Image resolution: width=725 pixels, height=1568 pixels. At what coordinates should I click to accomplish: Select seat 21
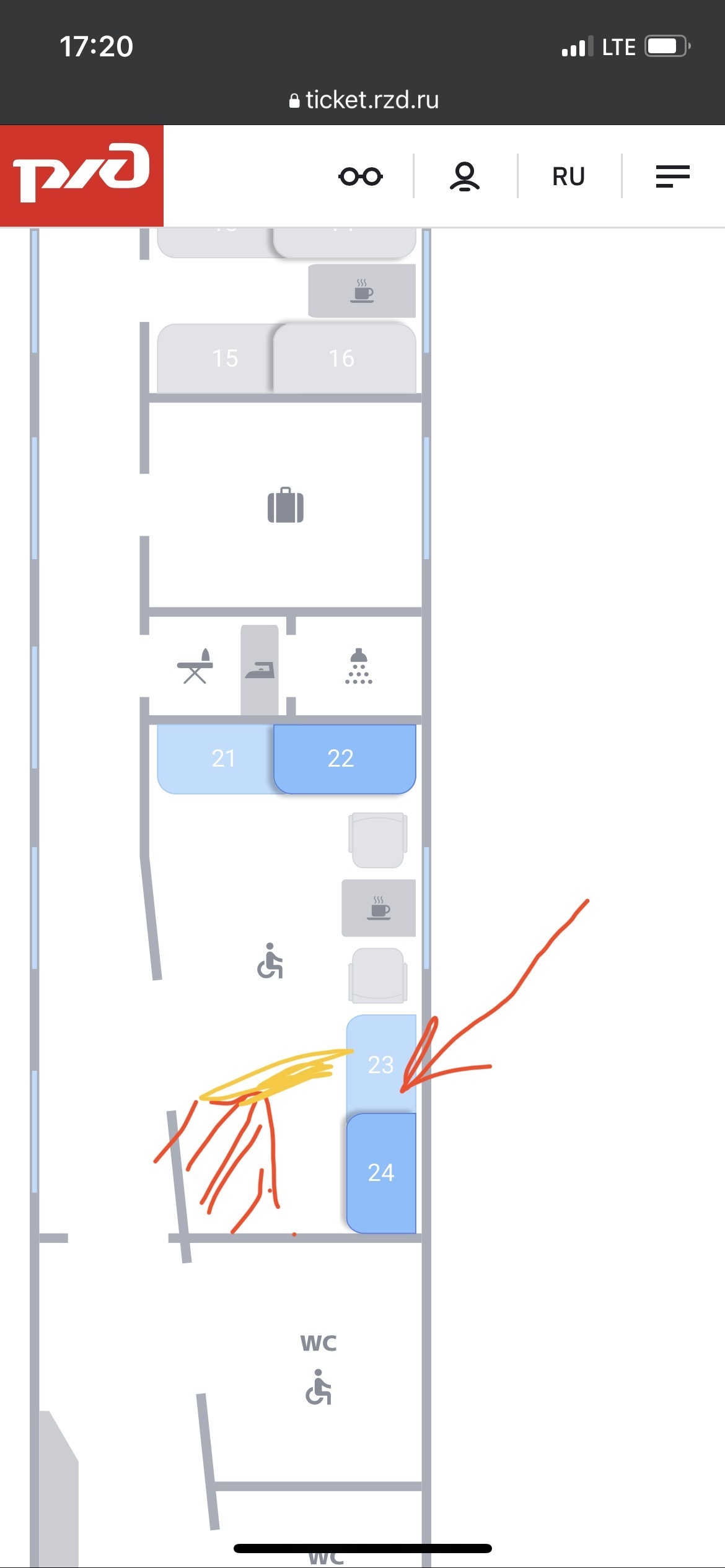[216, 759]
